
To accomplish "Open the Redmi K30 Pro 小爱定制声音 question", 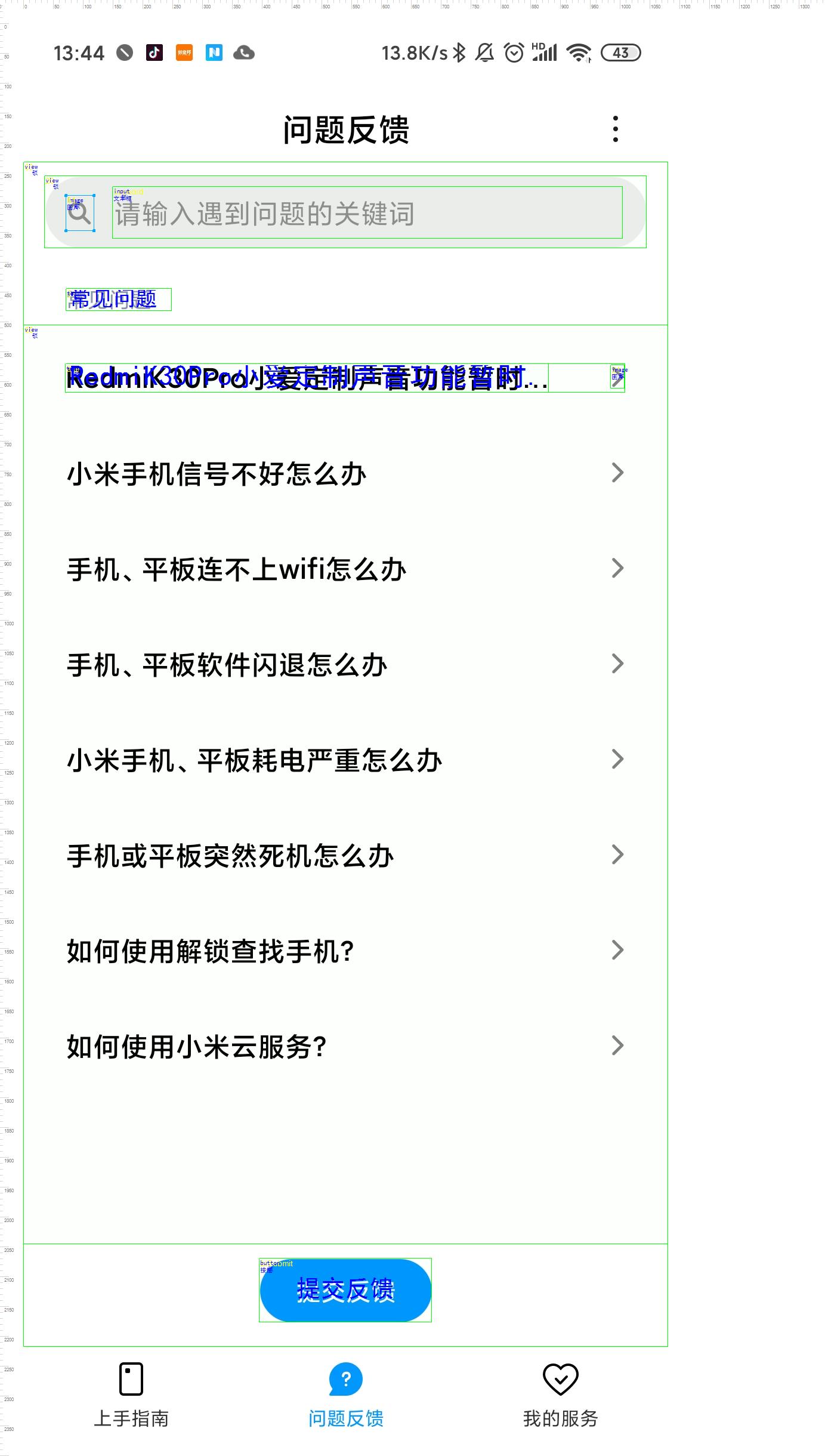I will [345, 378].
